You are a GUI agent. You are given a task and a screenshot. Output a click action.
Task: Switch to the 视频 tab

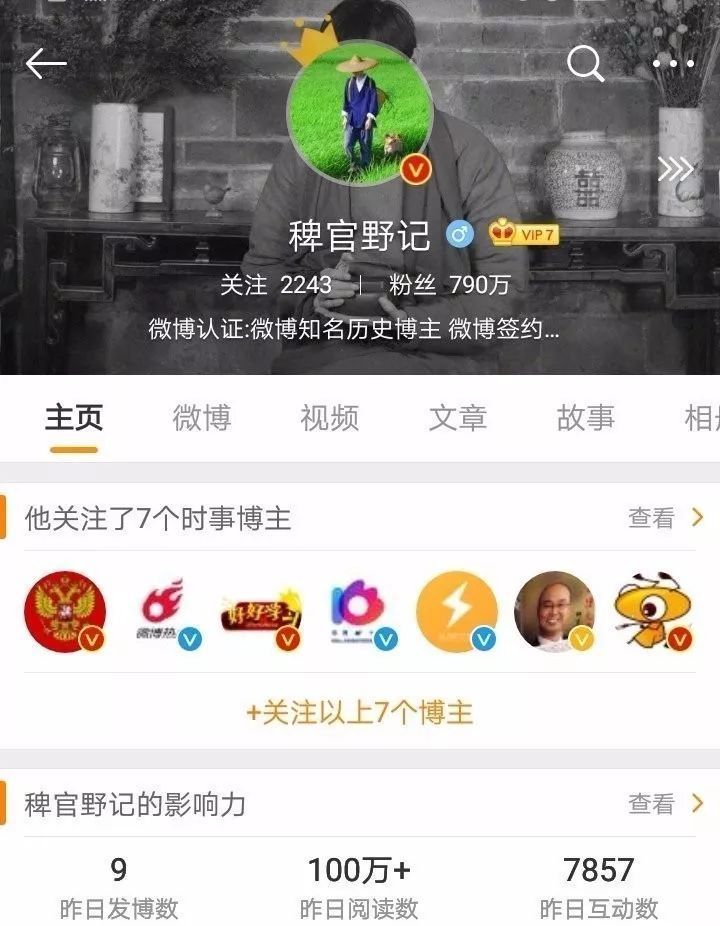pyautogui.click(x=329, y=418)
